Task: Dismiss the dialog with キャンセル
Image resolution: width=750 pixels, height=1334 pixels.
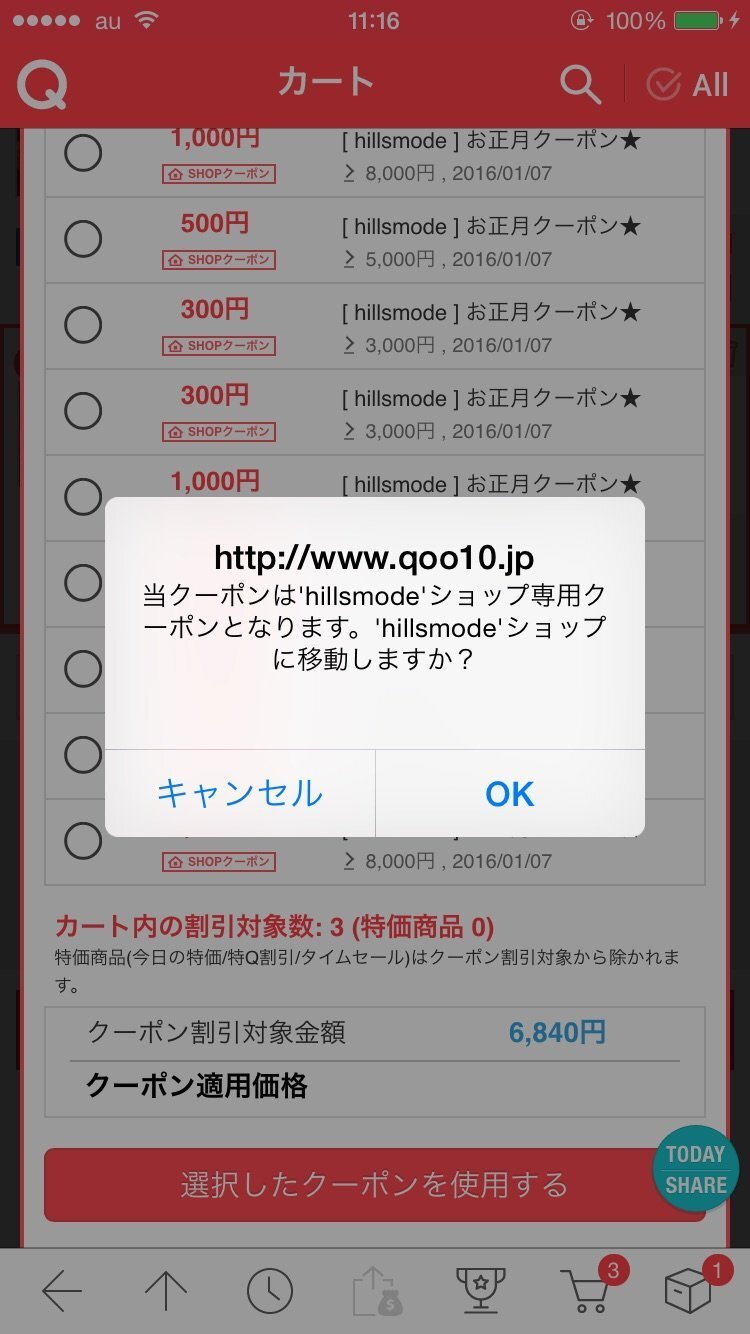Action: coord(240,793)
